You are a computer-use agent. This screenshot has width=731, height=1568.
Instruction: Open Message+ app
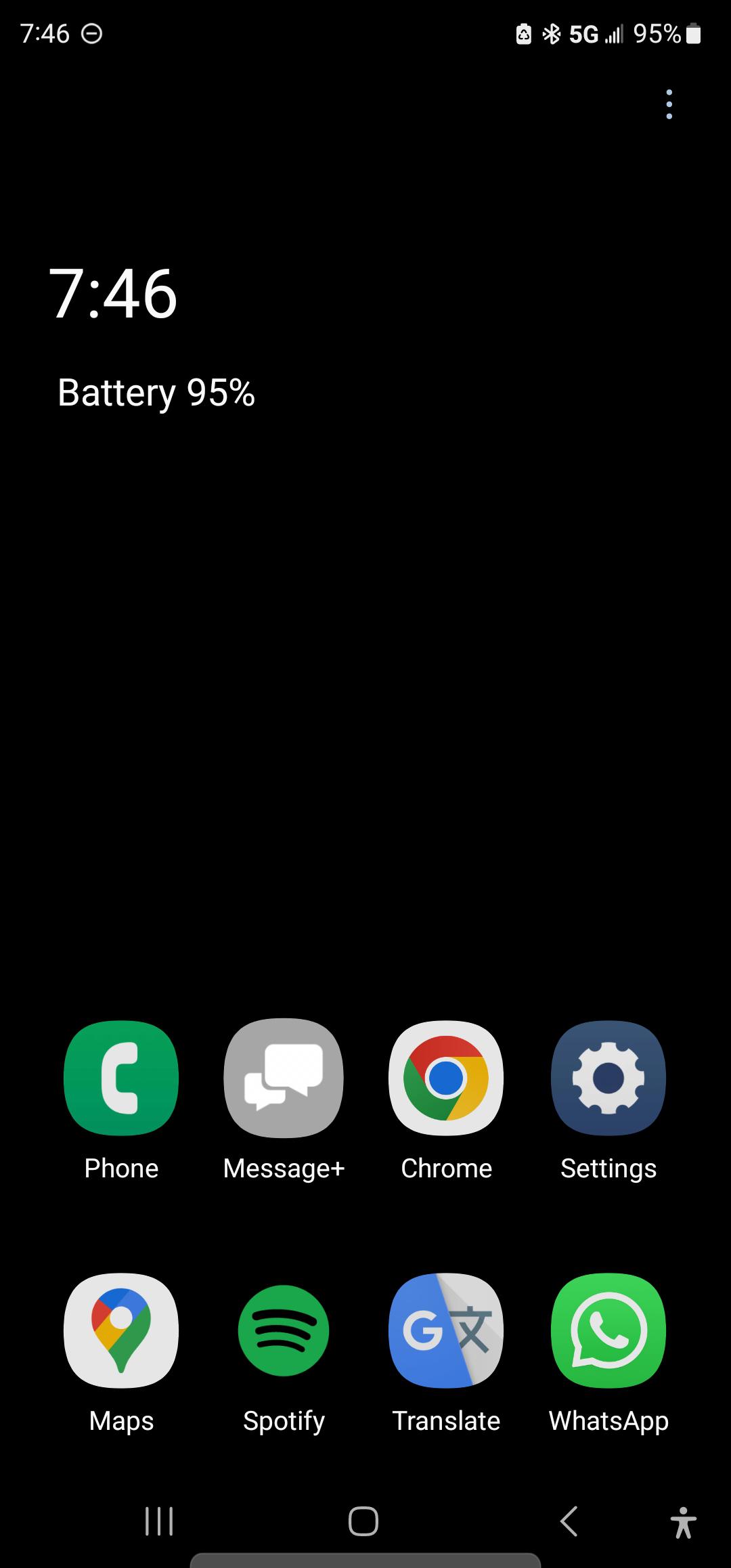click(x=284, y=1078)
